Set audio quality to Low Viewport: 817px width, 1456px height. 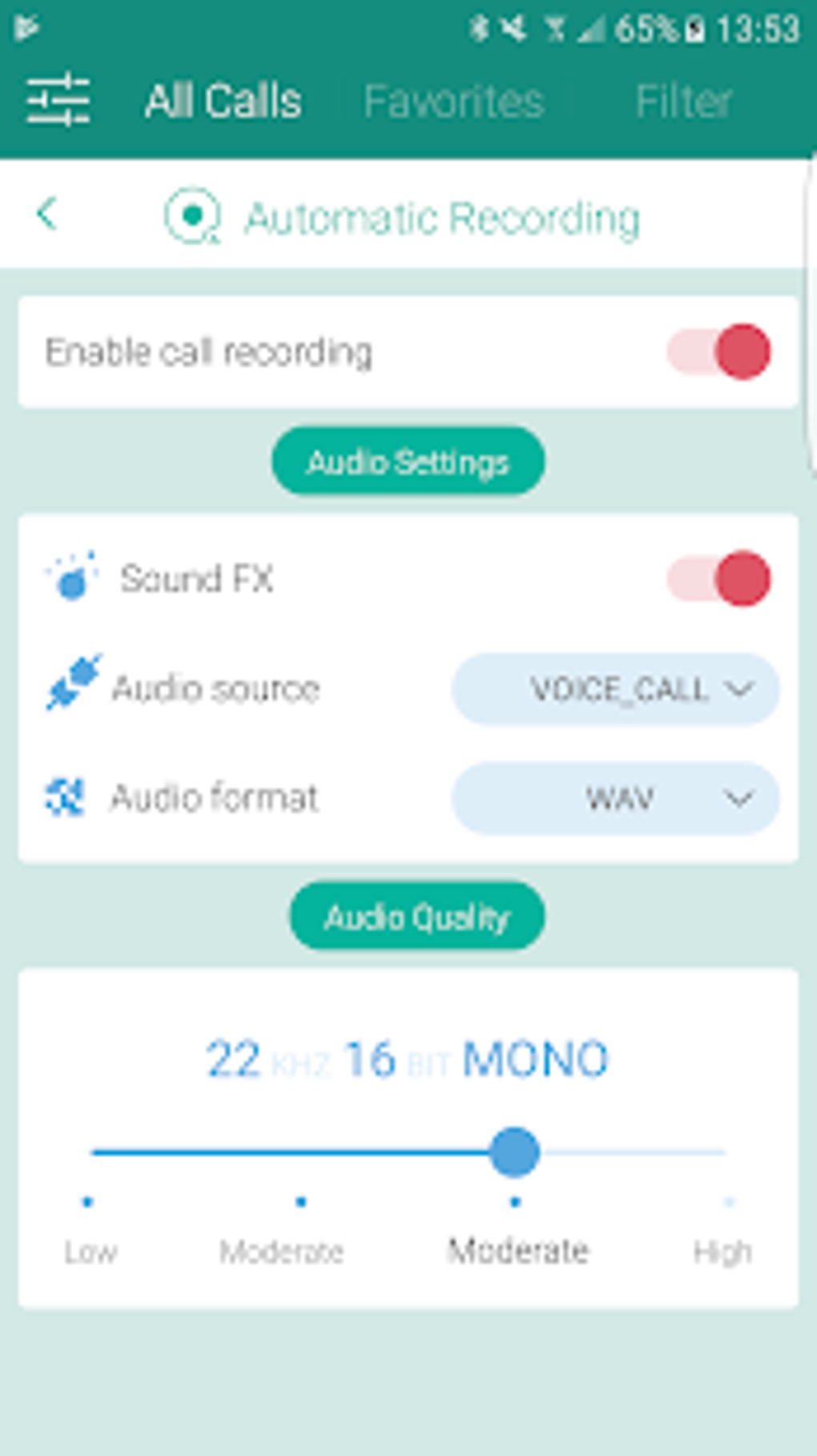(x=89, y=1202)
